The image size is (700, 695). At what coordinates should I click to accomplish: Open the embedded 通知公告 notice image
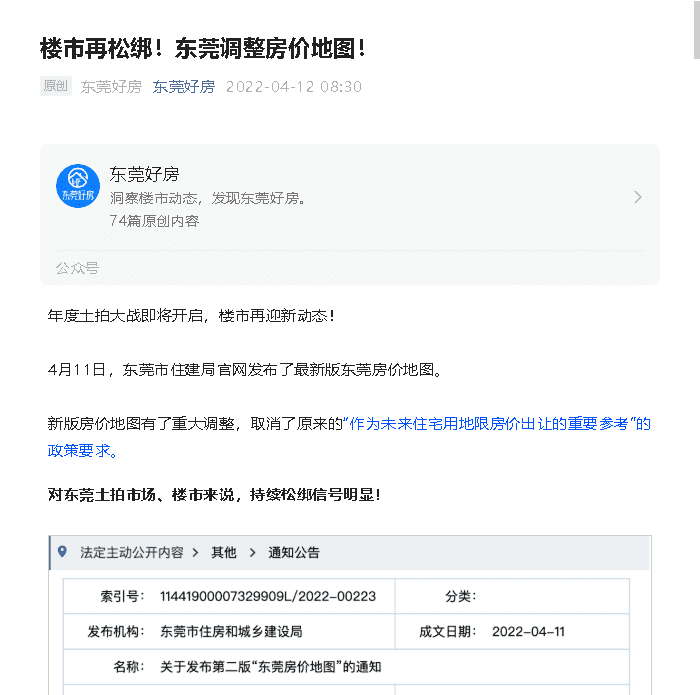point(349,614)
